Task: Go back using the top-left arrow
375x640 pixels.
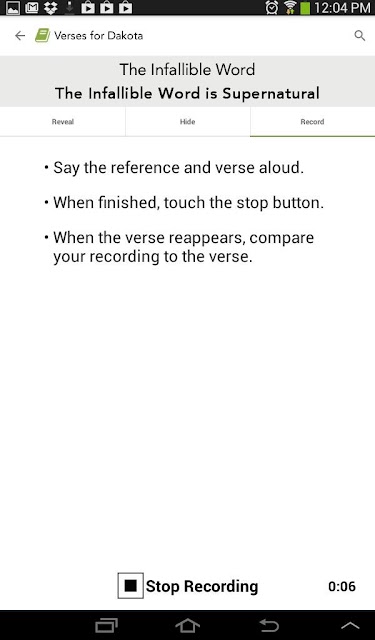Action: click(x=20, y=36)
